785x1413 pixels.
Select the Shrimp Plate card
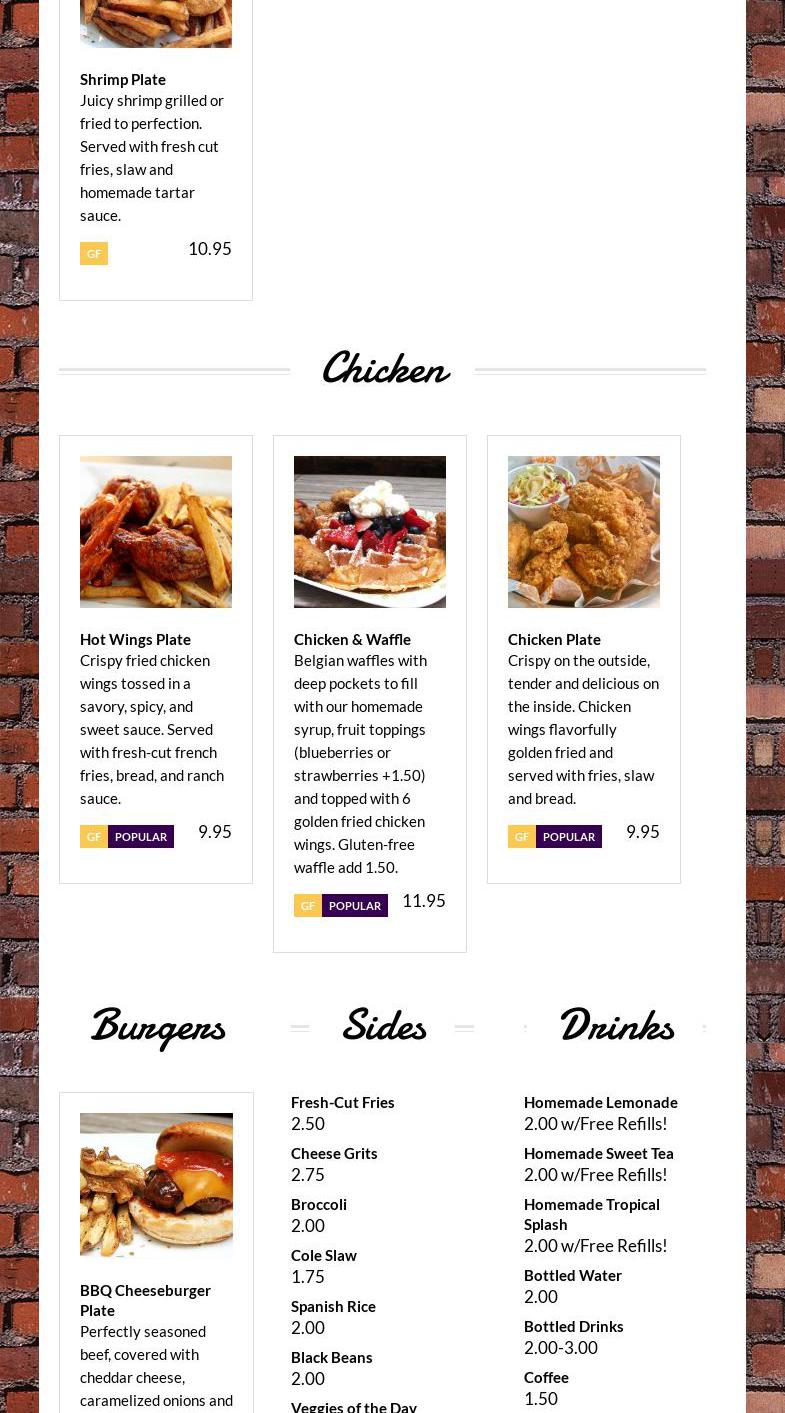pos(155,150)
